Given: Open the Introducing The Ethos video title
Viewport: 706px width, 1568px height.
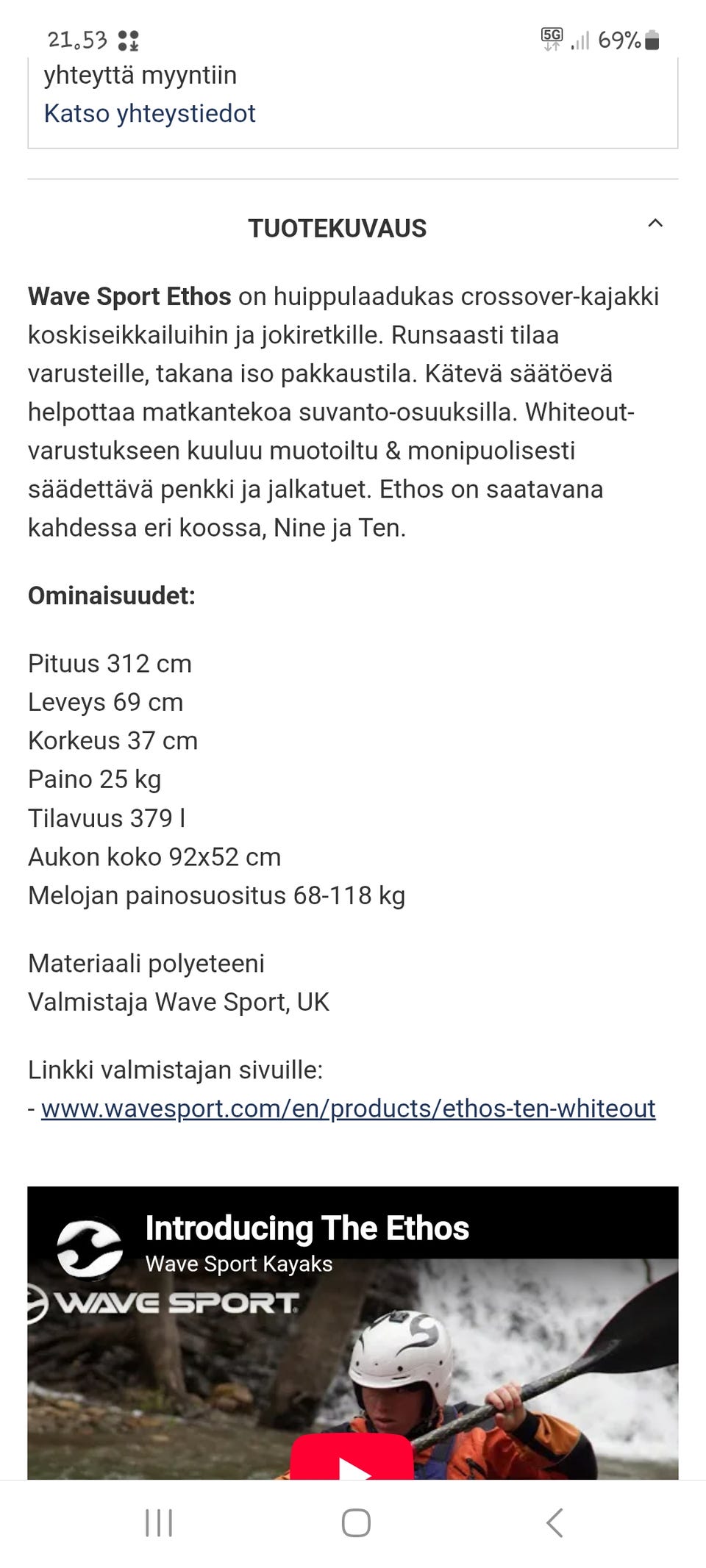Looking at the screenshot, I should 307,1228.
